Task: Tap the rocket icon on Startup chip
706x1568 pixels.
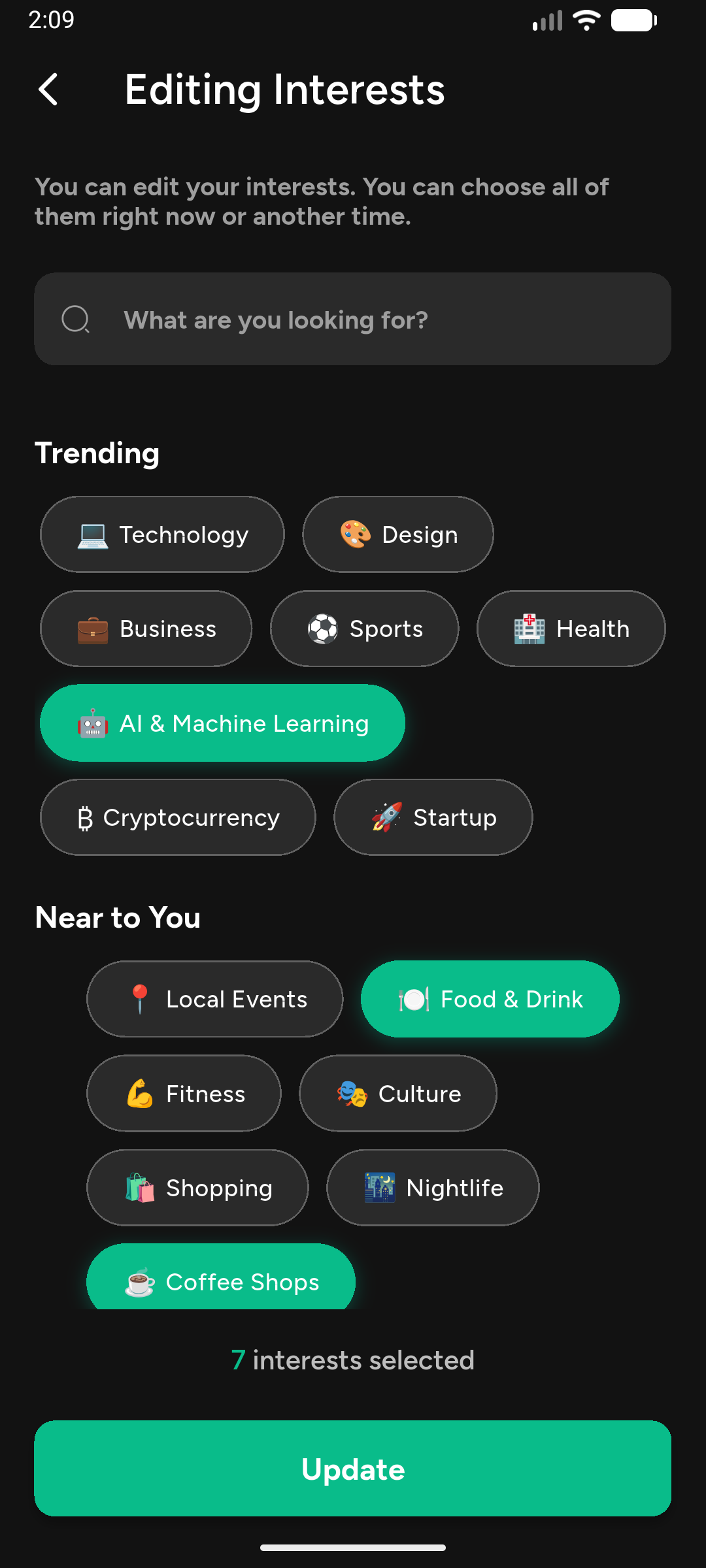Action: [384, 817]
